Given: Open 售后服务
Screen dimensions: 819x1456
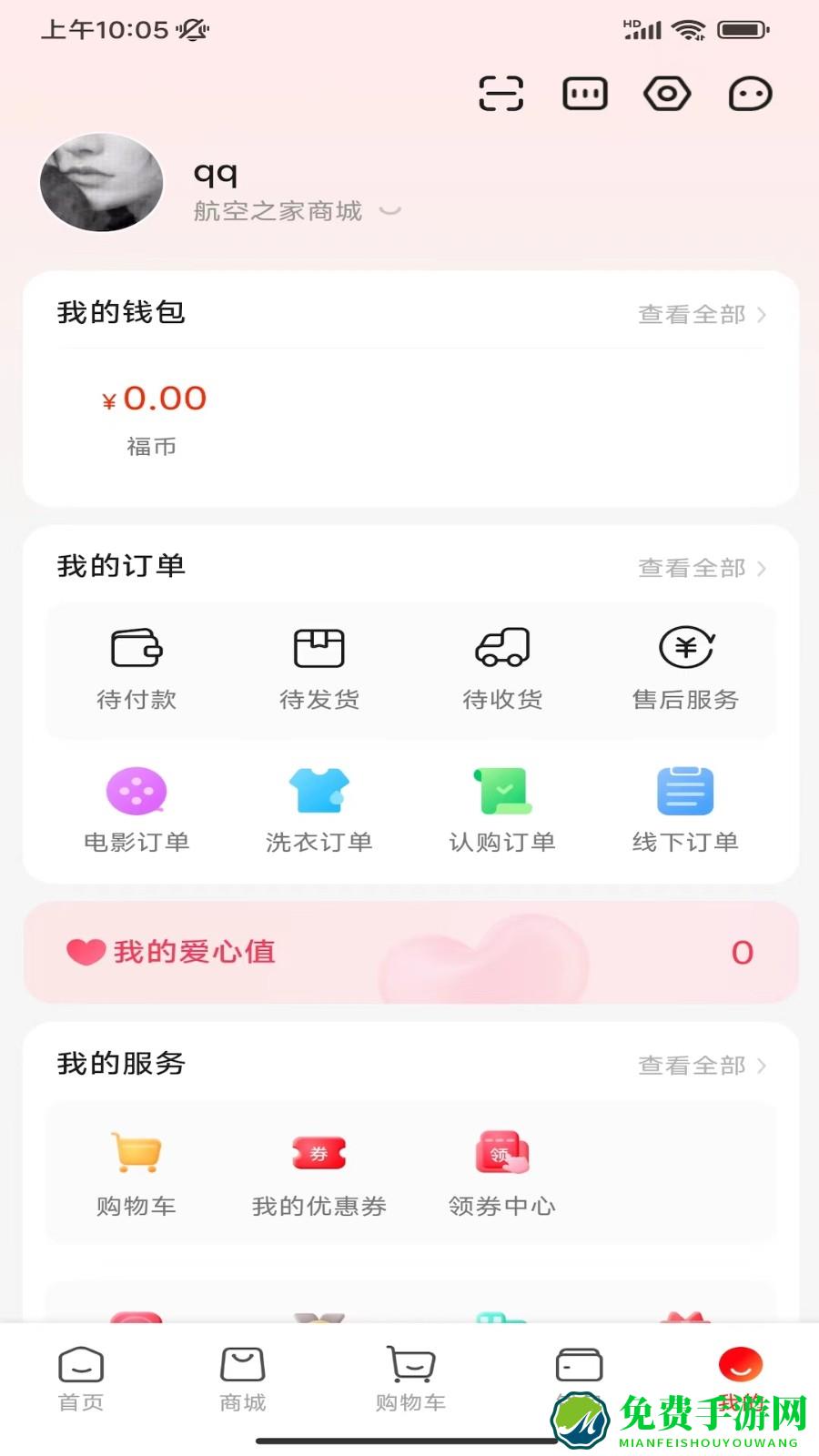Looking at the screenshot, I should point(685,670).
